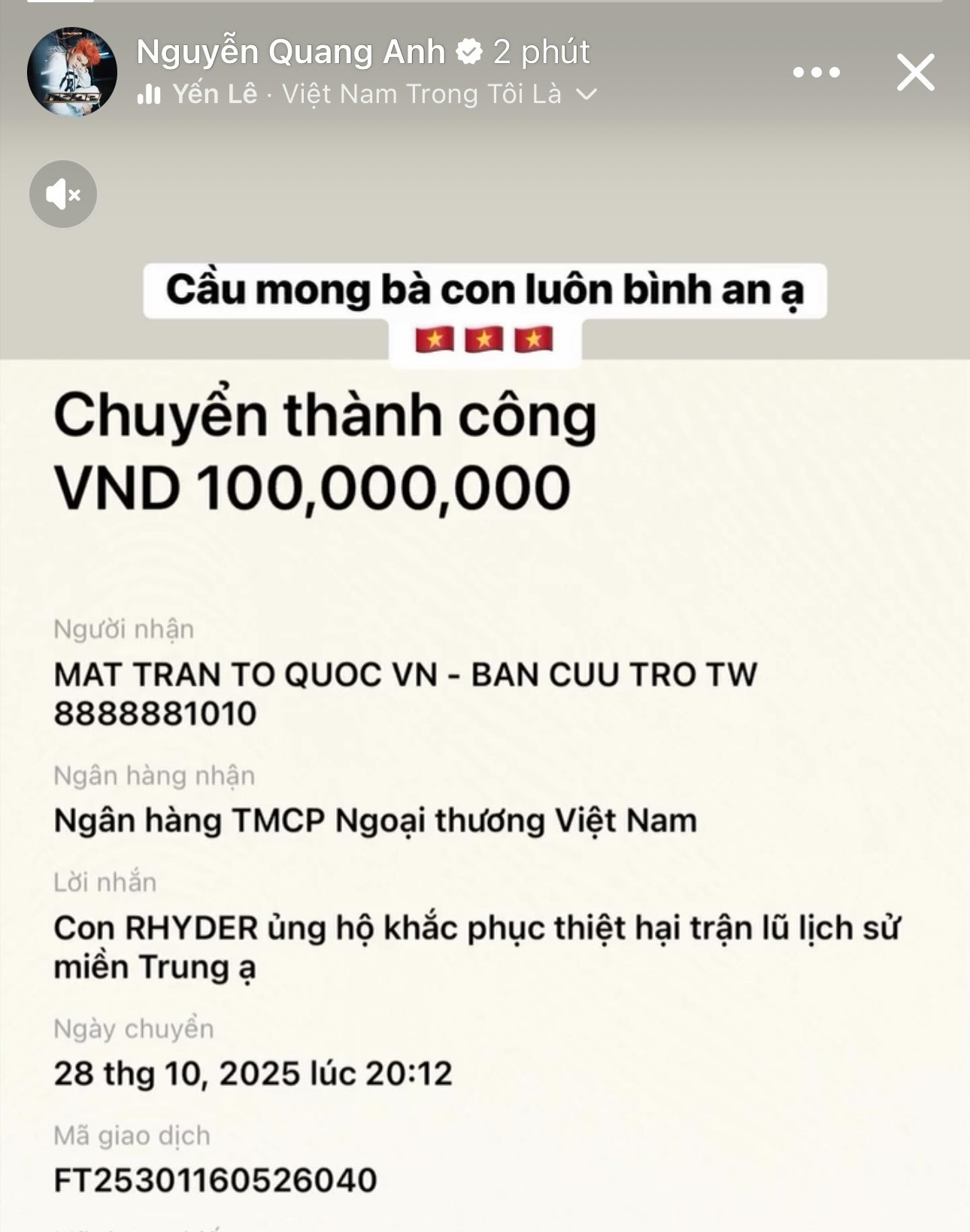Open the chevron beside the music attribution
Image resolution: width=970 pixels, height=1232 pixels.
pos(586,95)
